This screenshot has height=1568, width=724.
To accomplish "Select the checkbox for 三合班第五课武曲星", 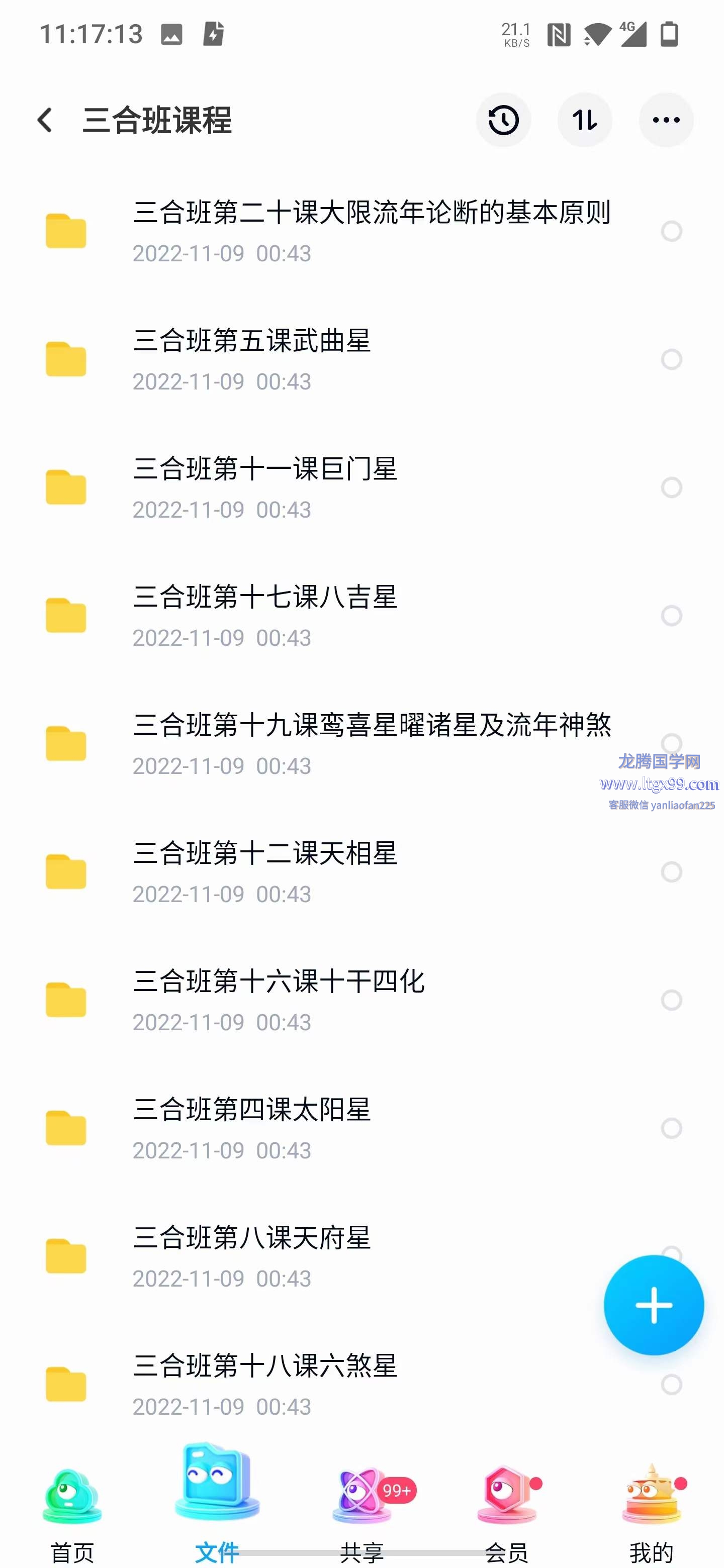I will coord(671,359).
